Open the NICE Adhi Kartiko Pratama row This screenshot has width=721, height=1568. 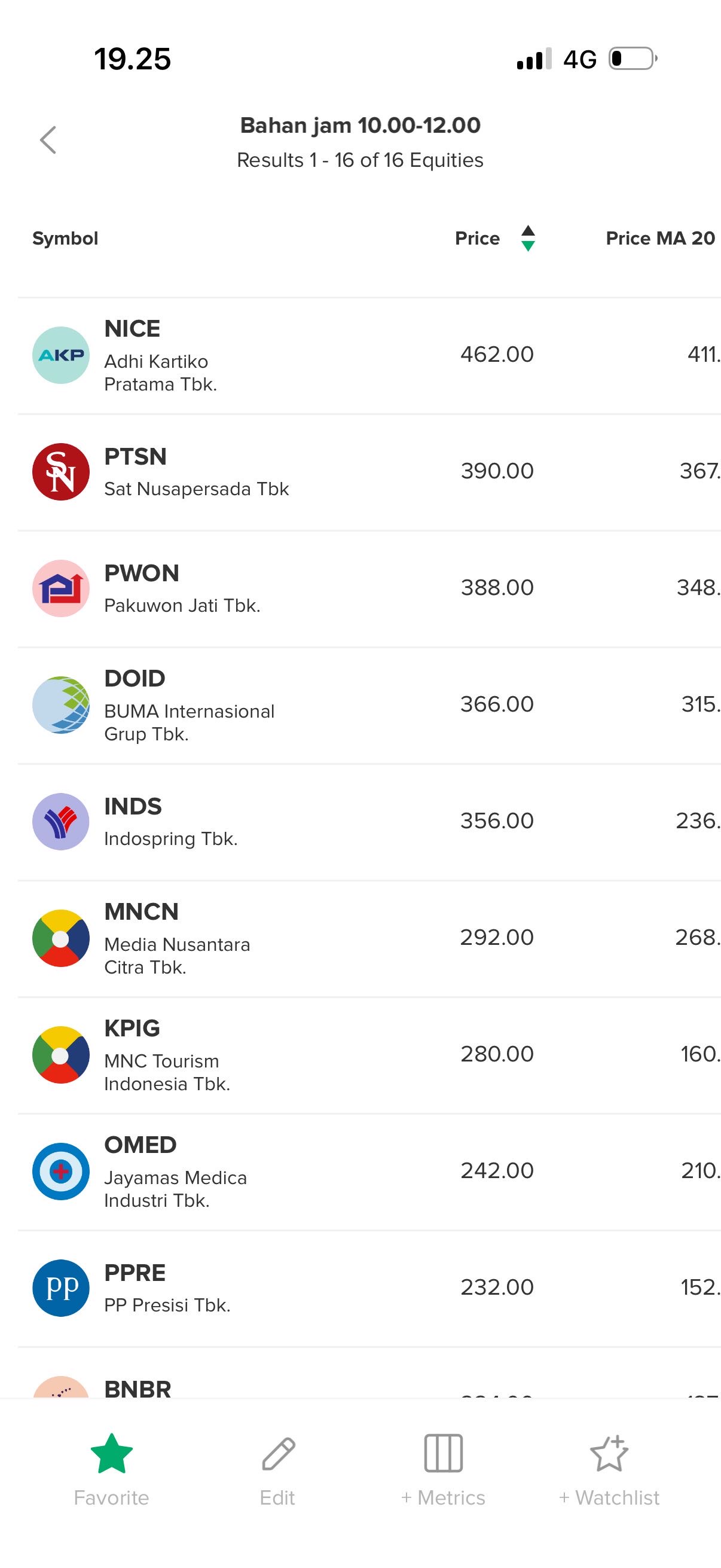pyautogui.click(x=243, y=355)
